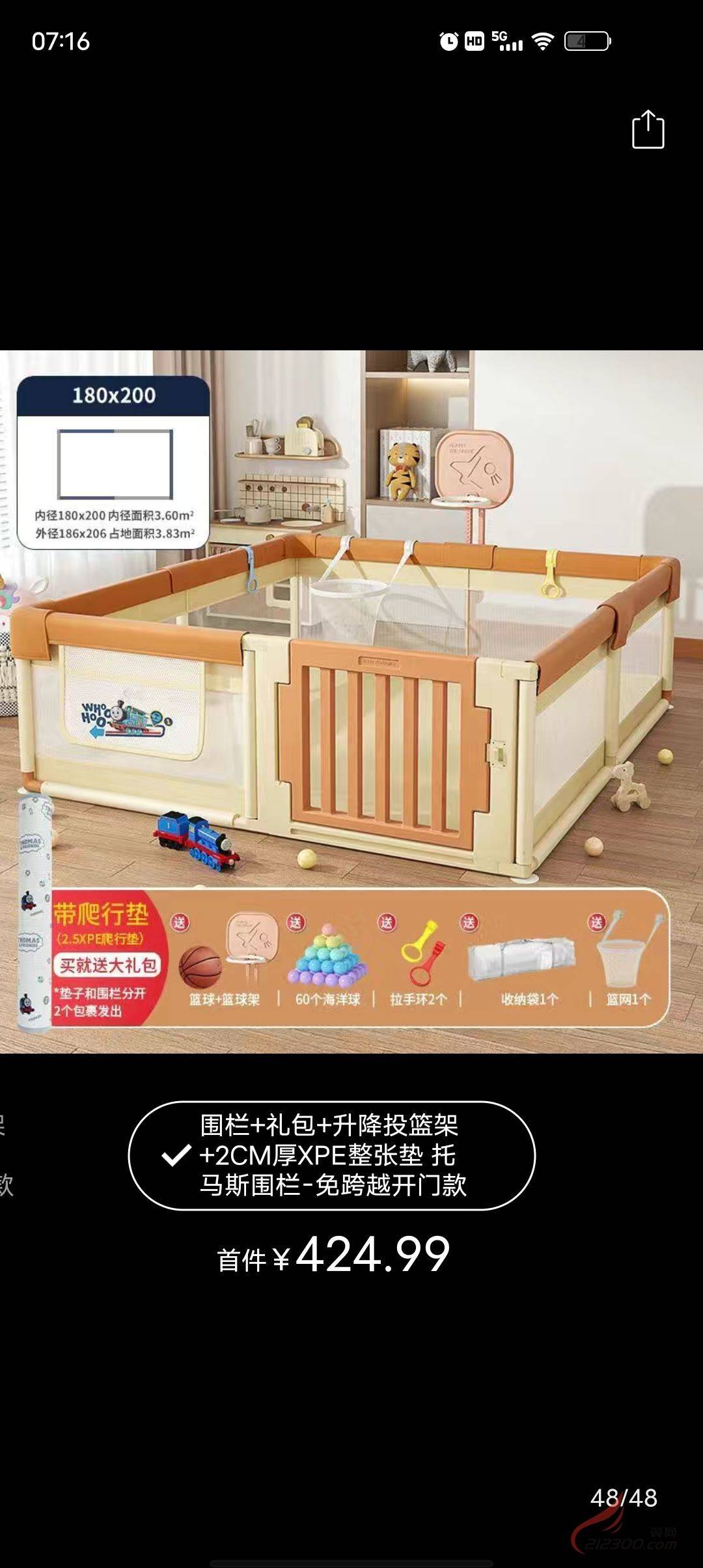Select the 围栏+礼包+升降投篮架 option
The image size is (703, 1568).
pyautogui.click(x=332, y=1155)
